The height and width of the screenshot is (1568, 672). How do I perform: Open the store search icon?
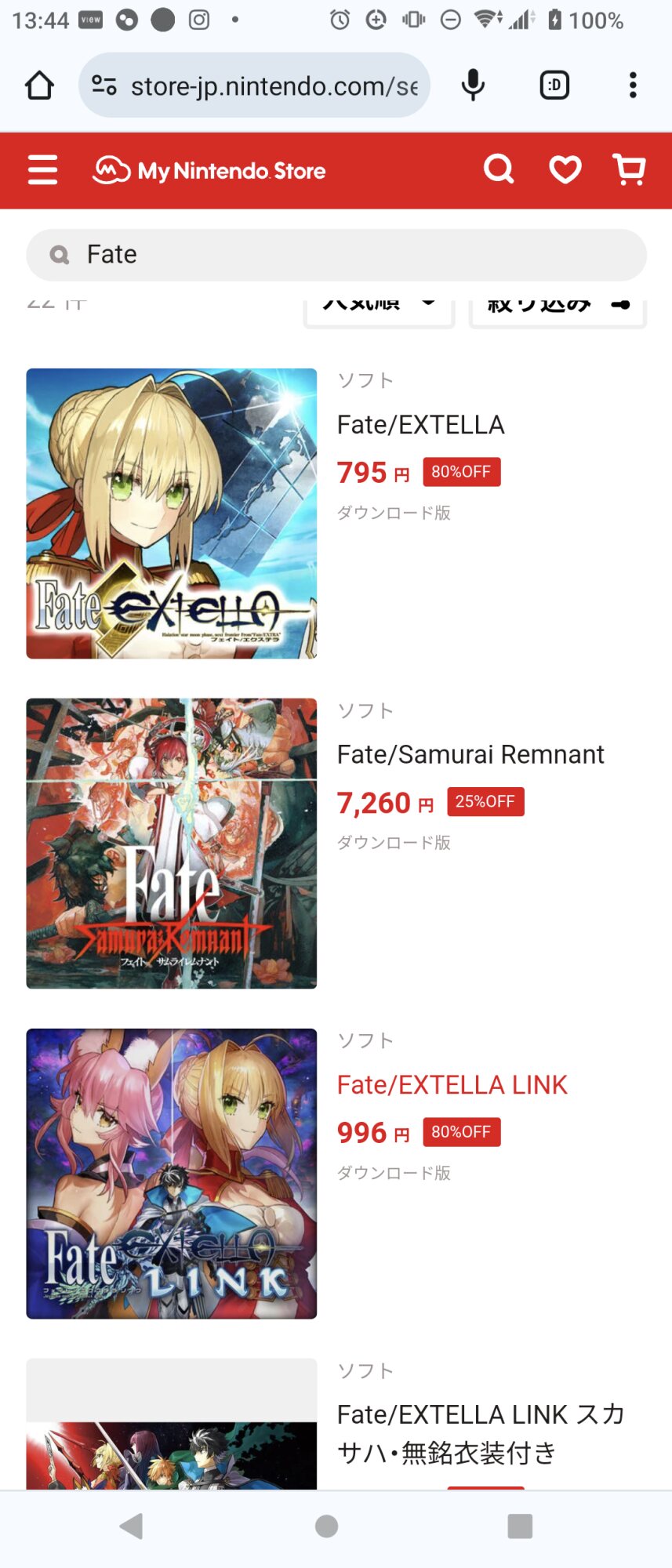[x=499, y=169]
